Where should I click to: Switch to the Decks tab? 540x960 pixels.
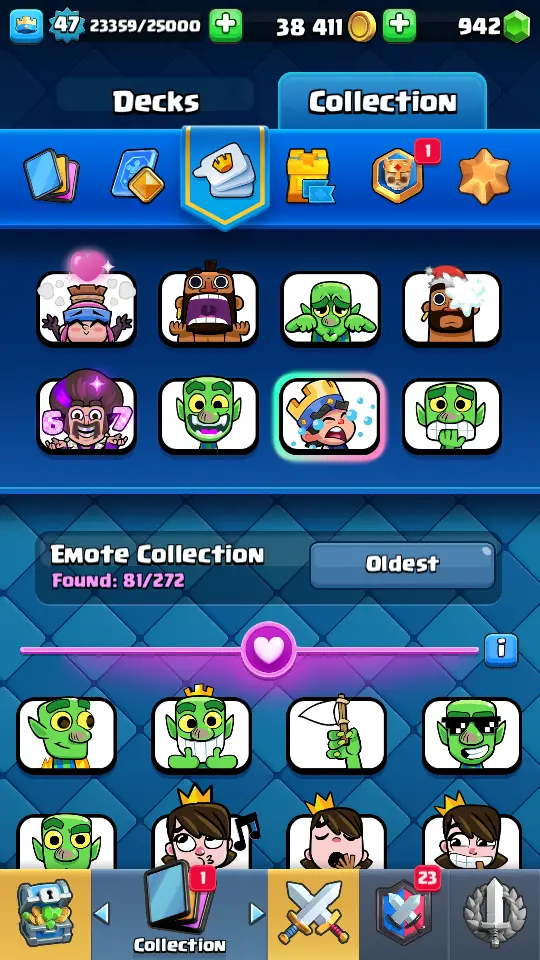(x=156, y=102)
